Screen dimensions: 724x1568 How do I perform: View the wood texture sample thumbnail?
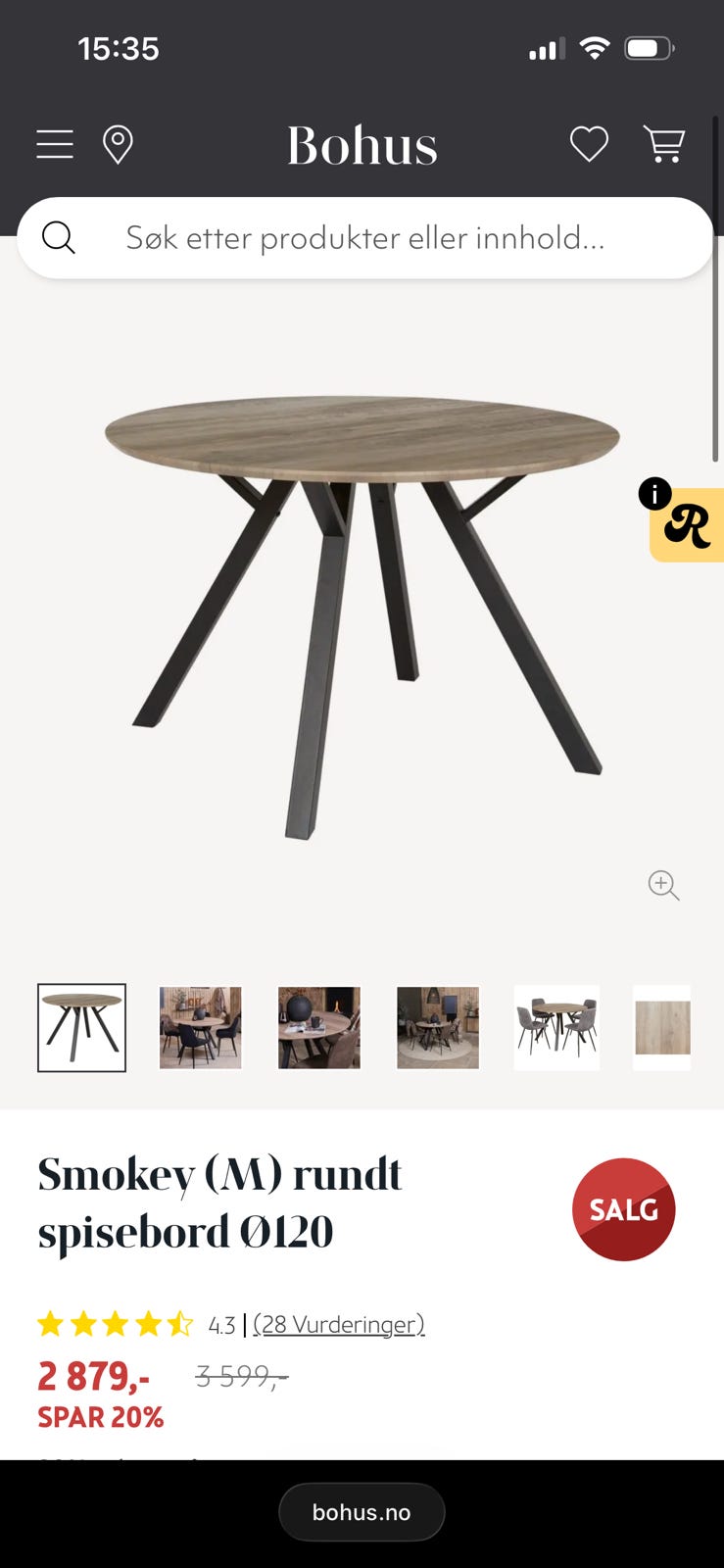click(662, 1027)
